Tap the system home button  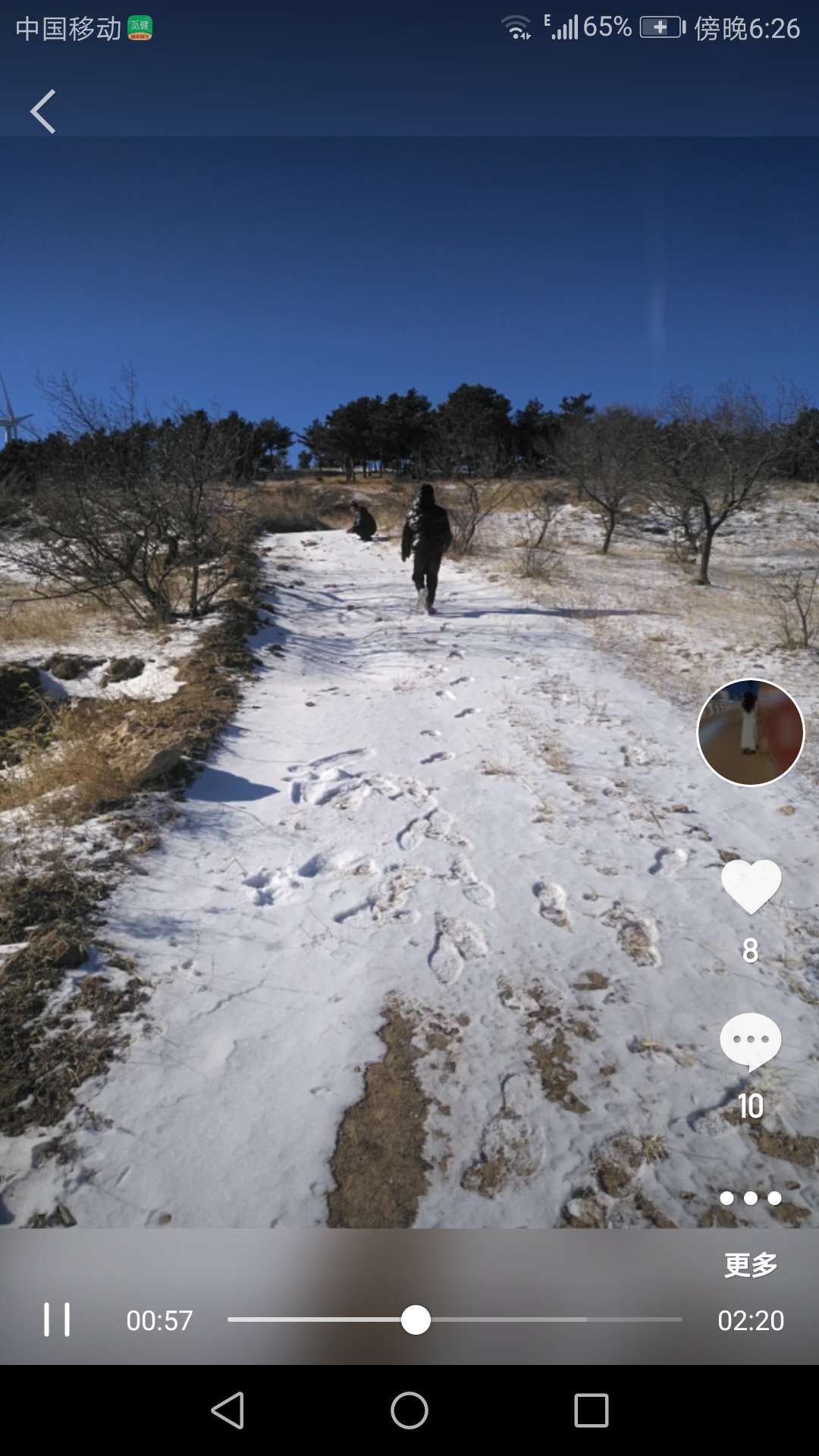click(x=409, y=1410)
